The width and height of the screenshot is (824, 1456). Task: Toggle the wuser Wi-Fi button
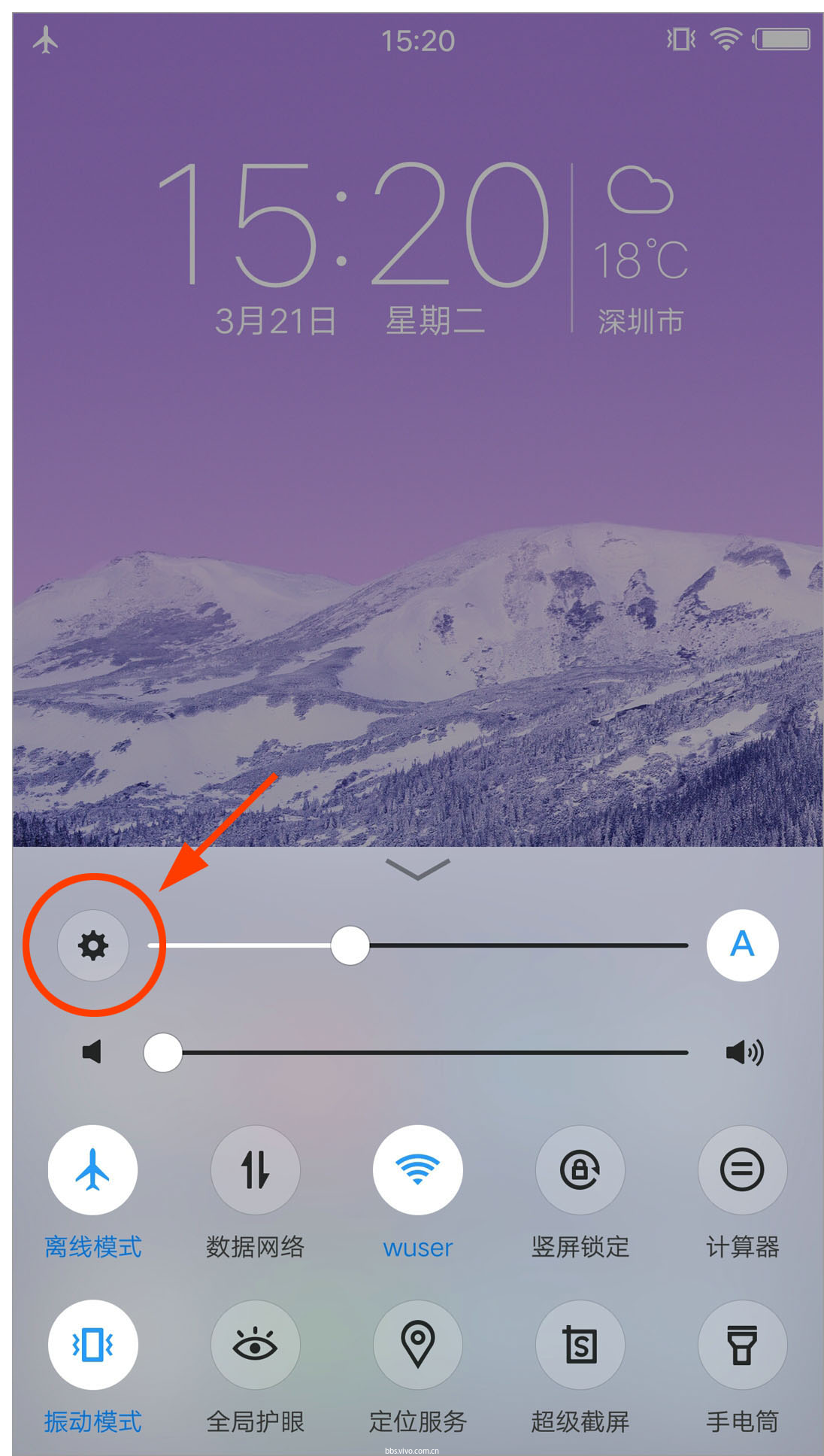(x=417, y=1169)
